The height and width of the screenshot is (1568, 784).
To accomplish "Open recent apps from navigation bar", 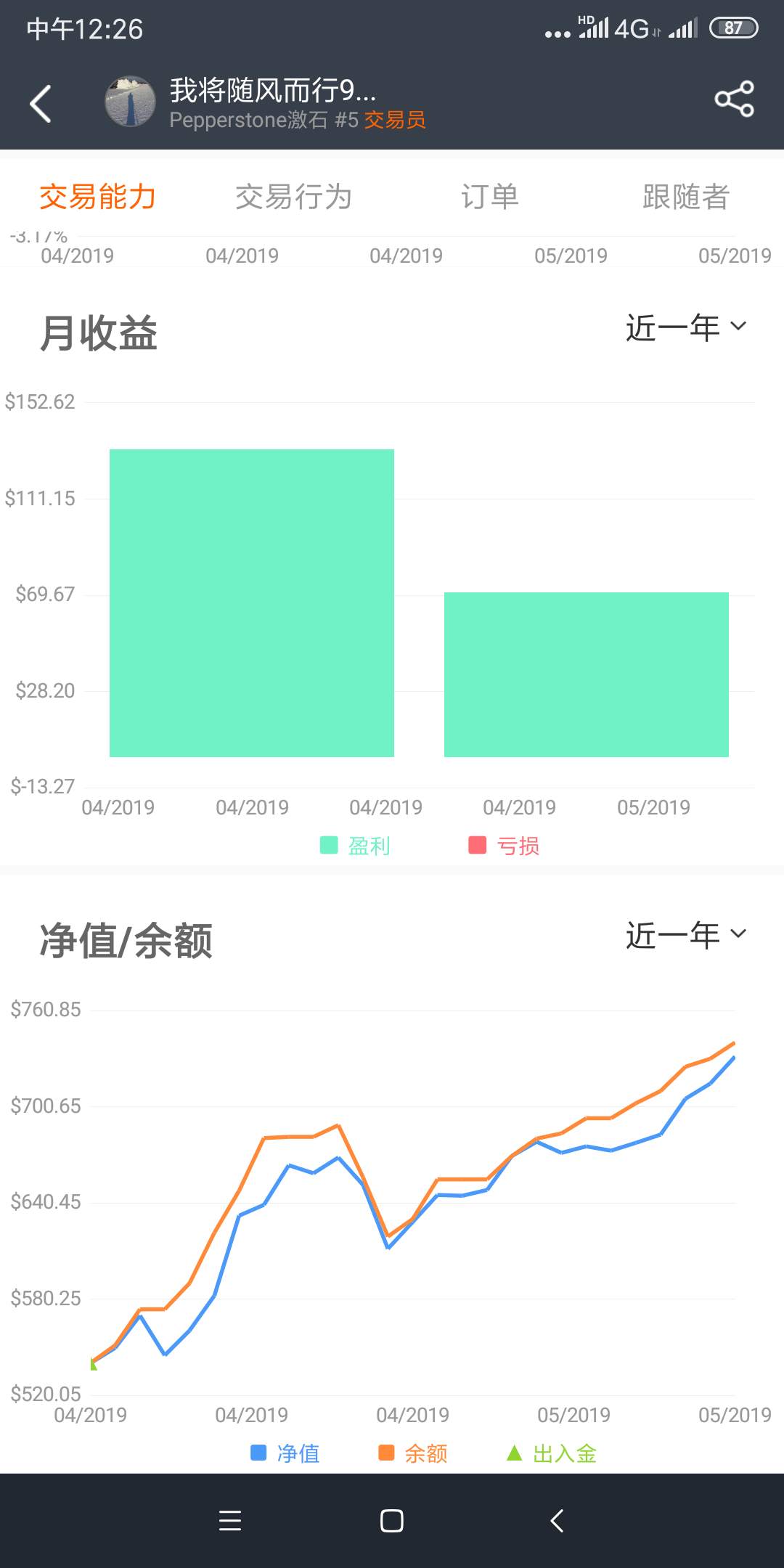I will (230, 1521).
